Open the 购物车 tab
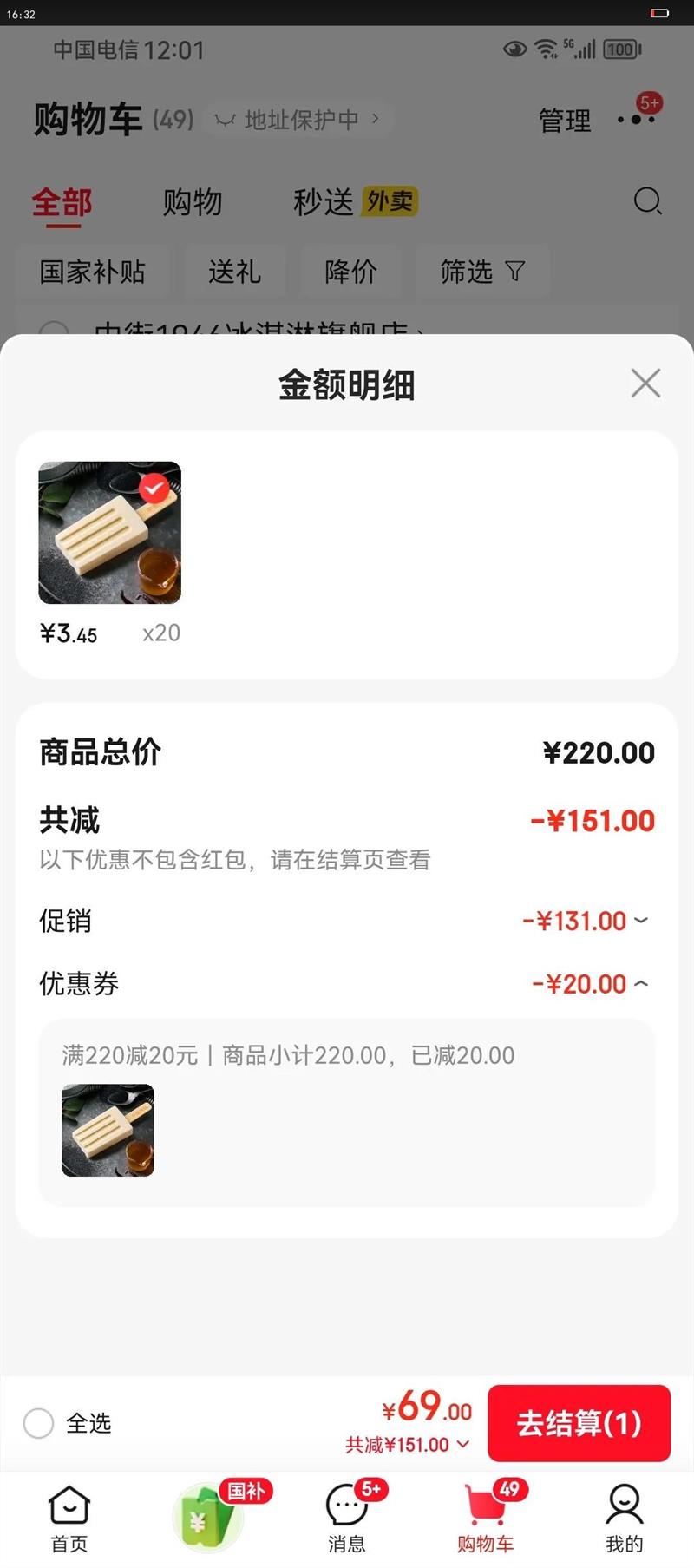 click(x=486, y=1519)
